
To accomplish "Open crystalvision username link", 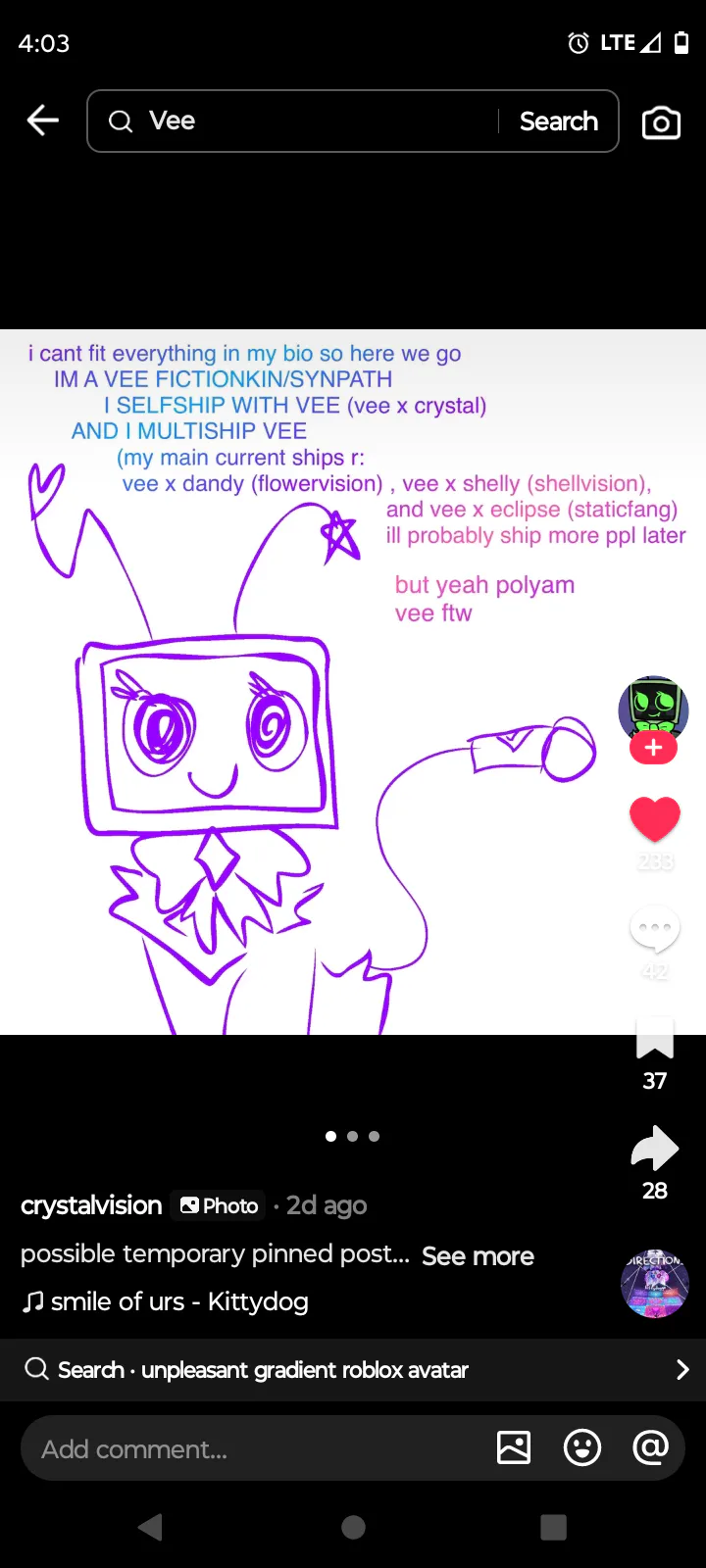I will [x=91, y=1205].
